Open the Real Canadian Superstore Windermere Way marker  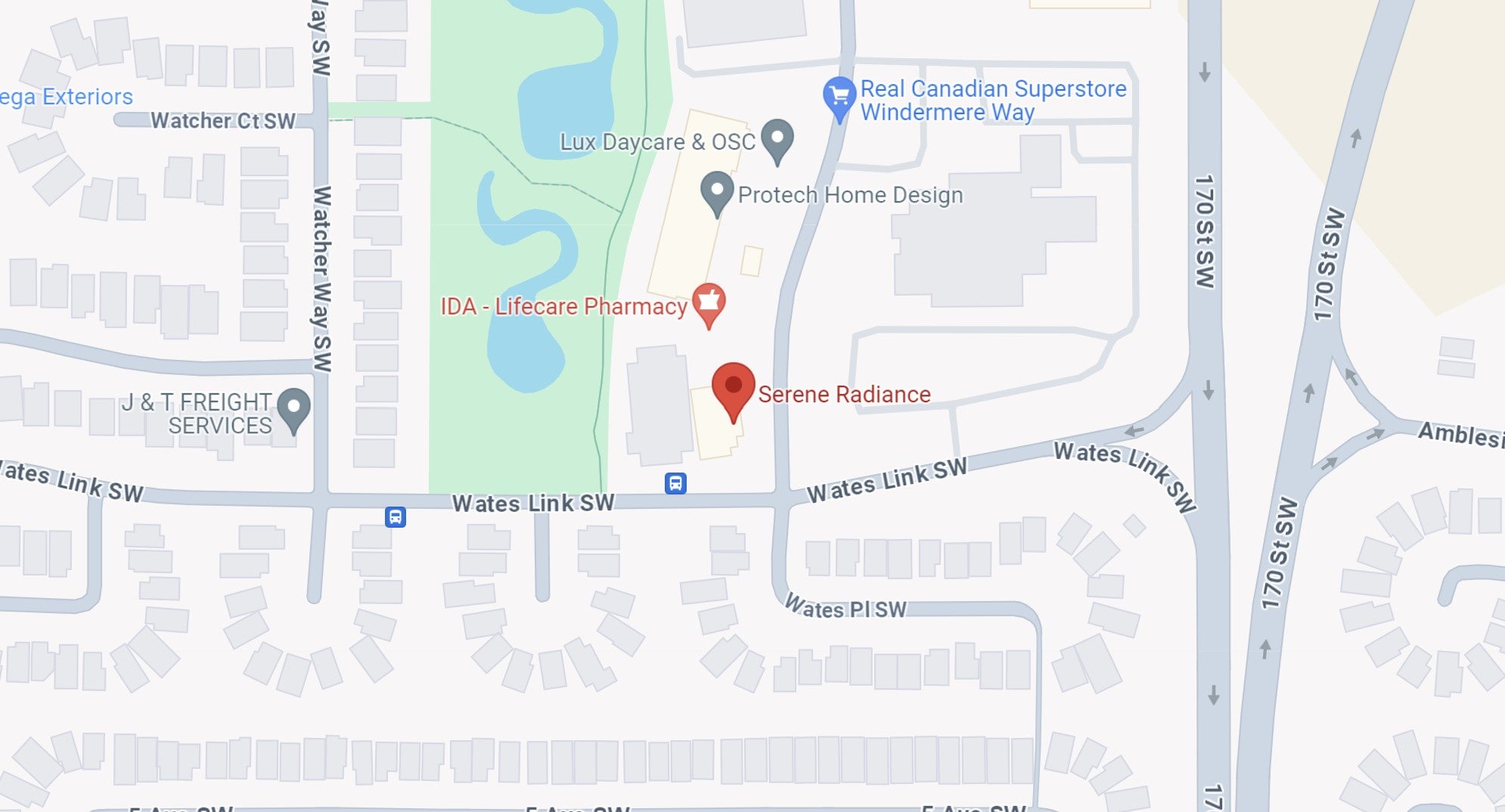839,97
